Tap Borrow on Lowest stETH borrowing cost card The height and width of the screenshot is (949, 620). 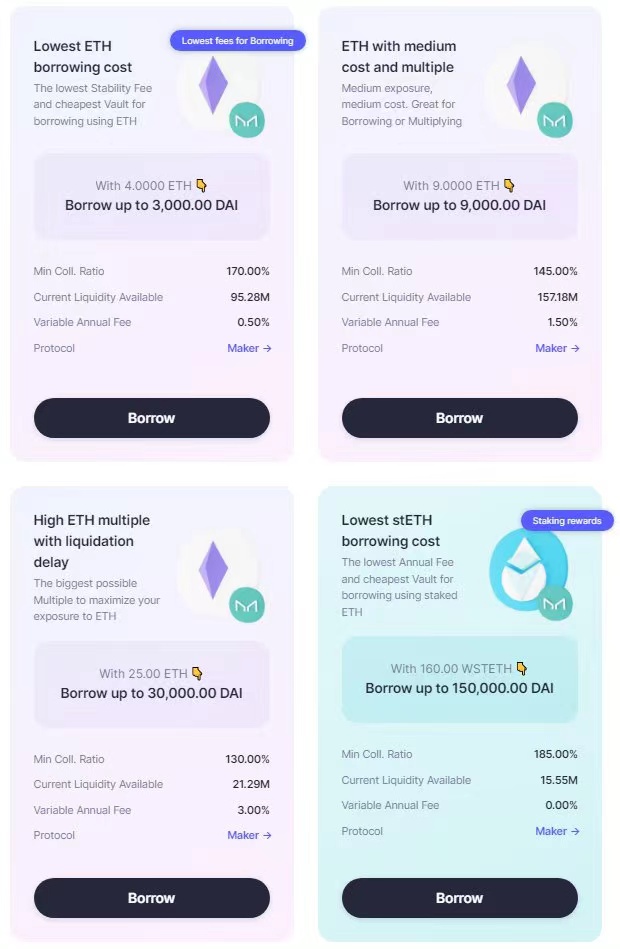pos(459,898)
